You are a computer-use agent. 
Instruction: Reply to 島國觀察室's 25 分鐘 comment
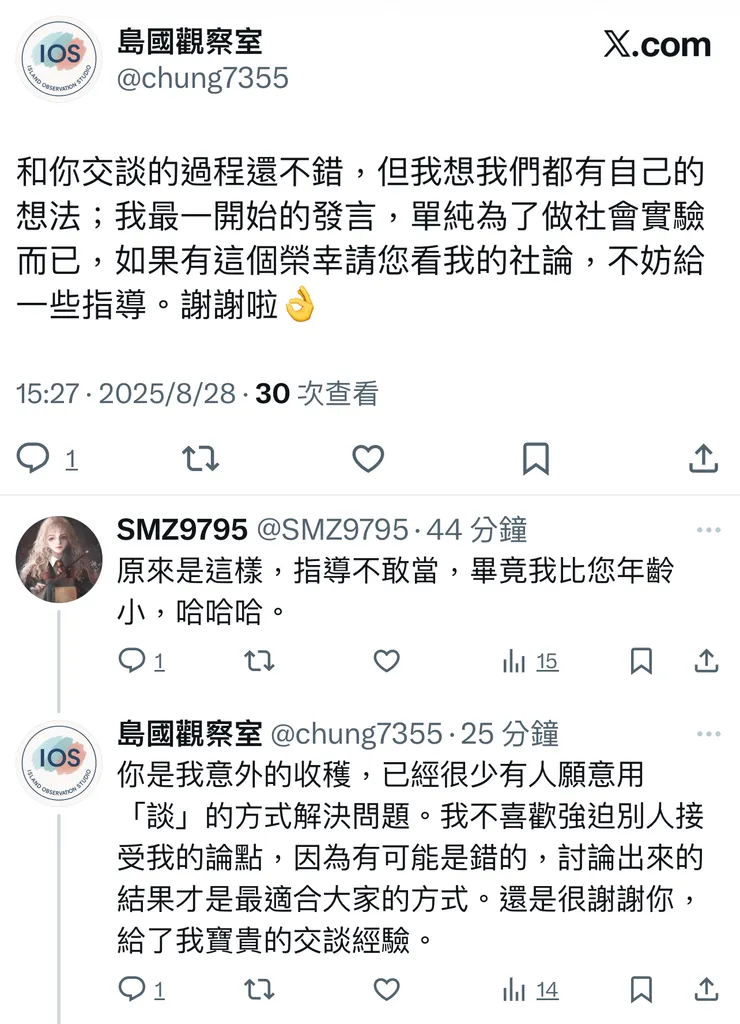pos(132,989)
